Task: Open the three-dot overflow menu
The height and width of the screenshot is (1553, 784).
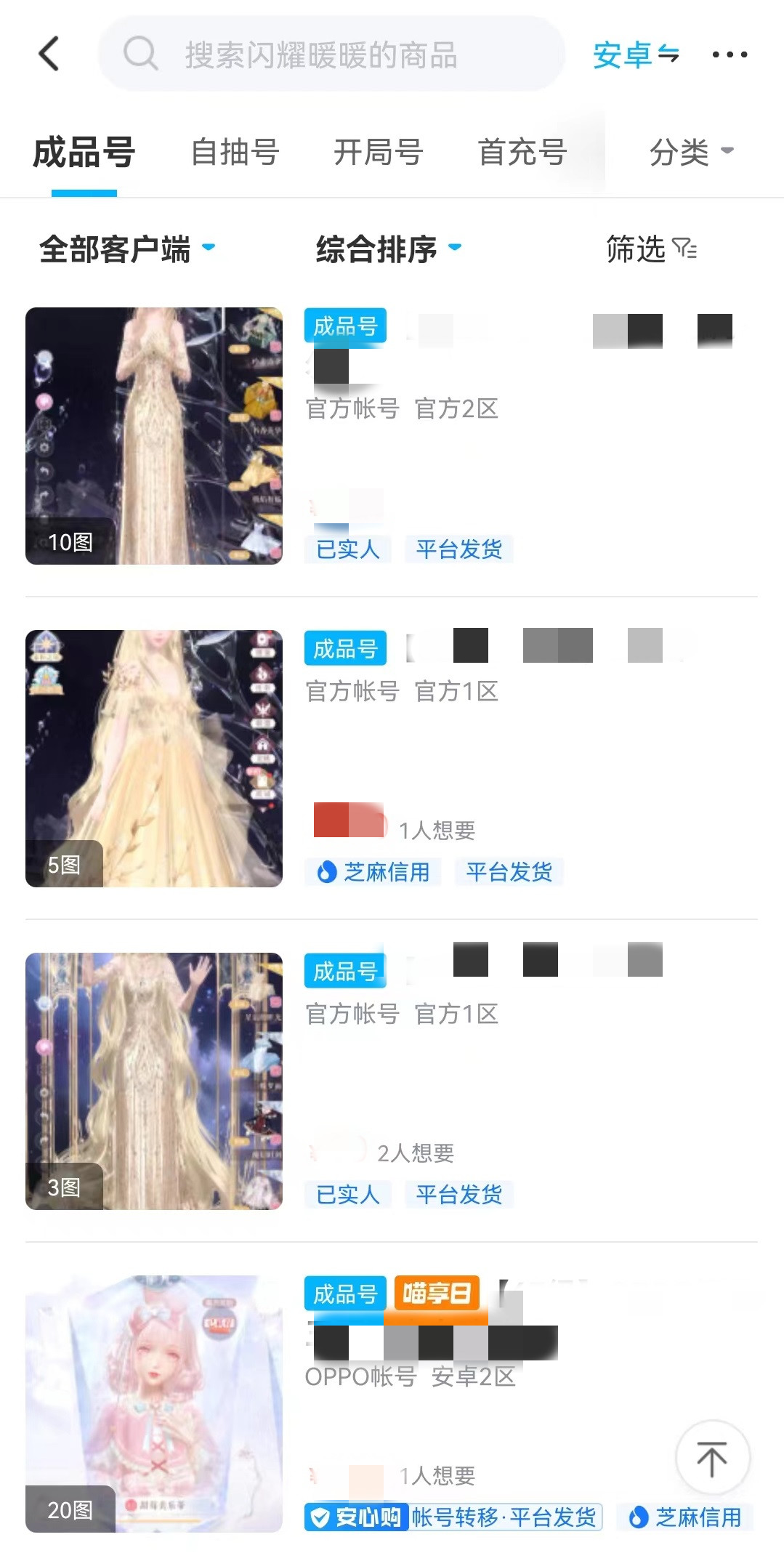Action: coord(730,55)
